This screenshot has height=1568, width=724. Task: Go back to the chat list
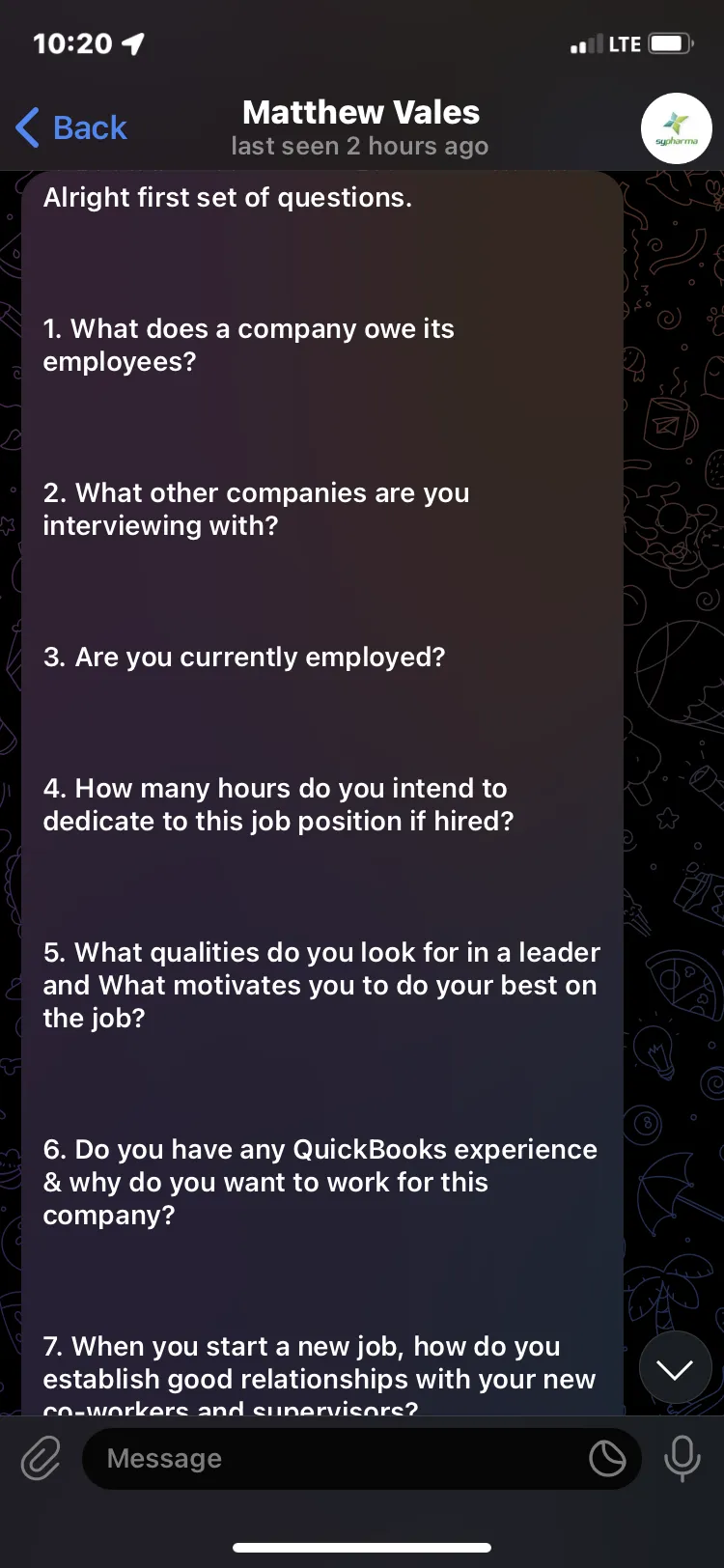click(x=71, y=127)
